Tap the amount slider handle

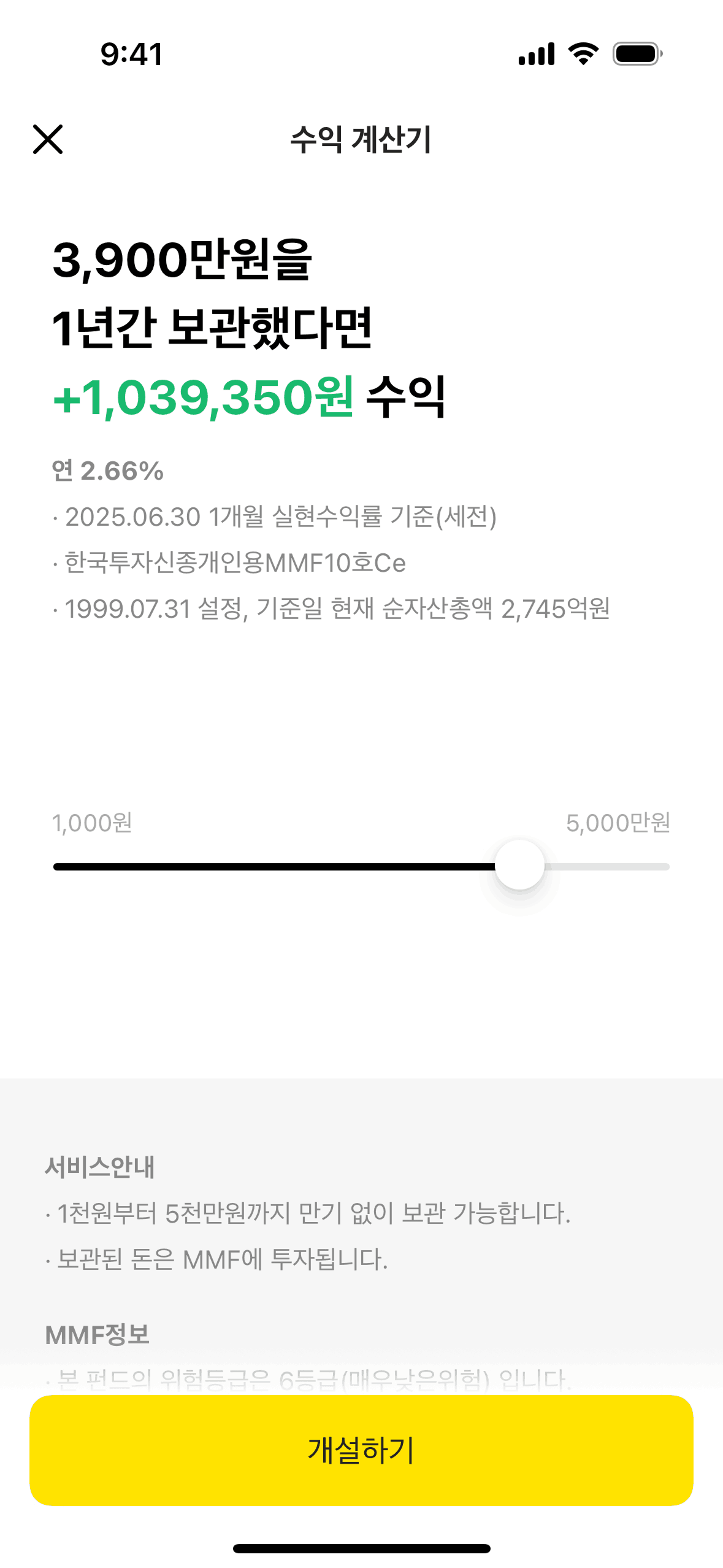click(x=519, y=866)
